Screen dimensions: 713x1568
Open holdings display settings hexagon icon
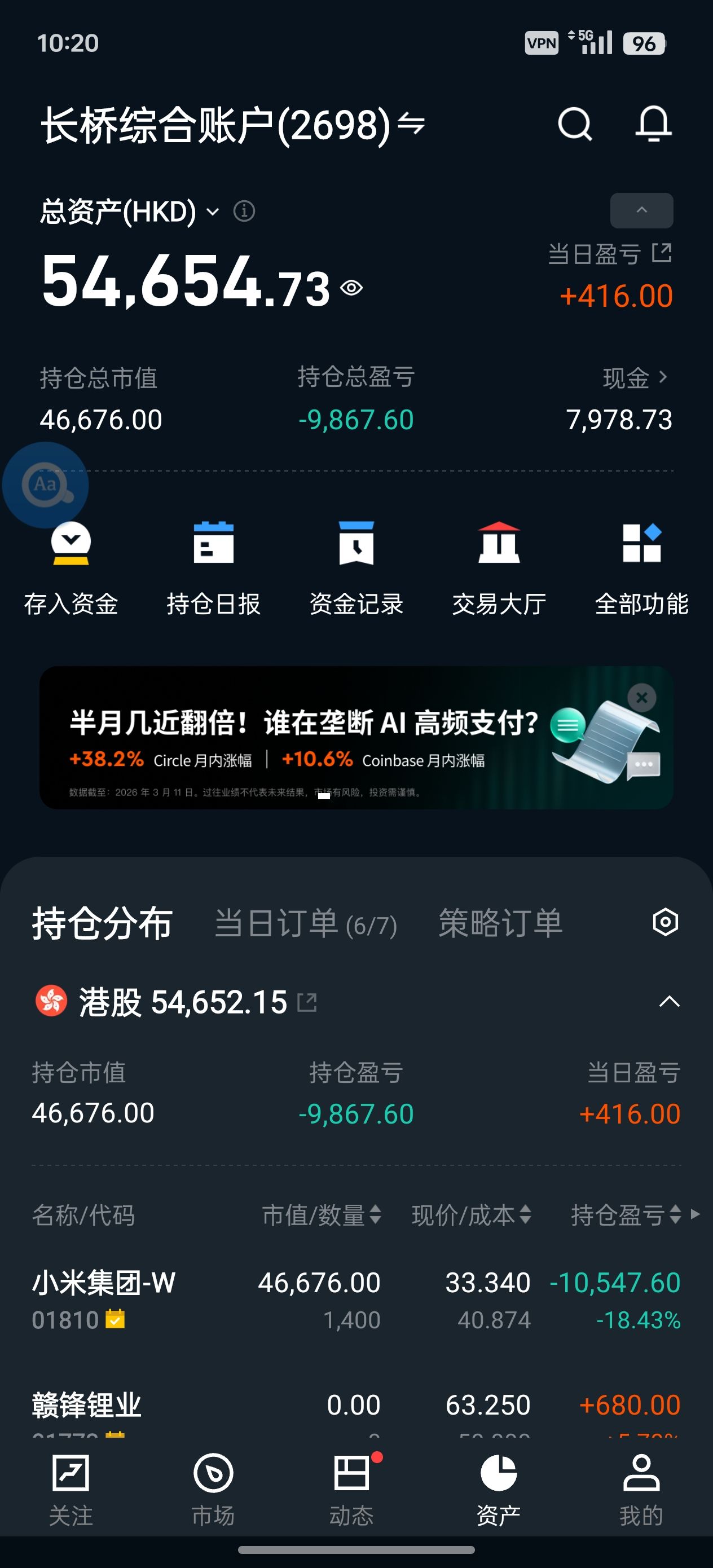[665, 922]
